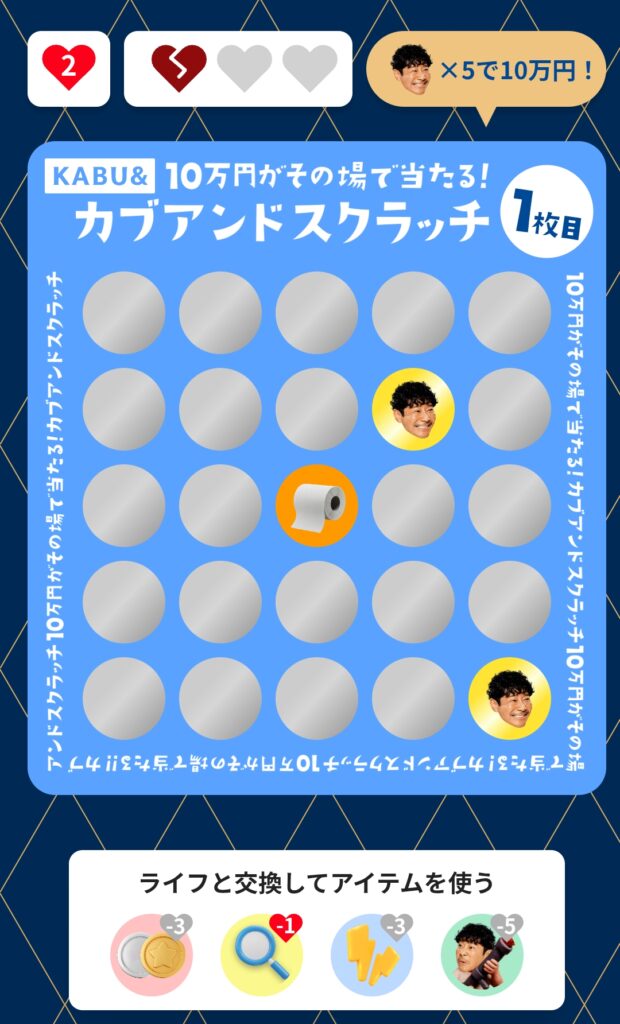This screenshot has width=620, height=1024.
Task: Use the magnifying glass item
Action: 262,953
